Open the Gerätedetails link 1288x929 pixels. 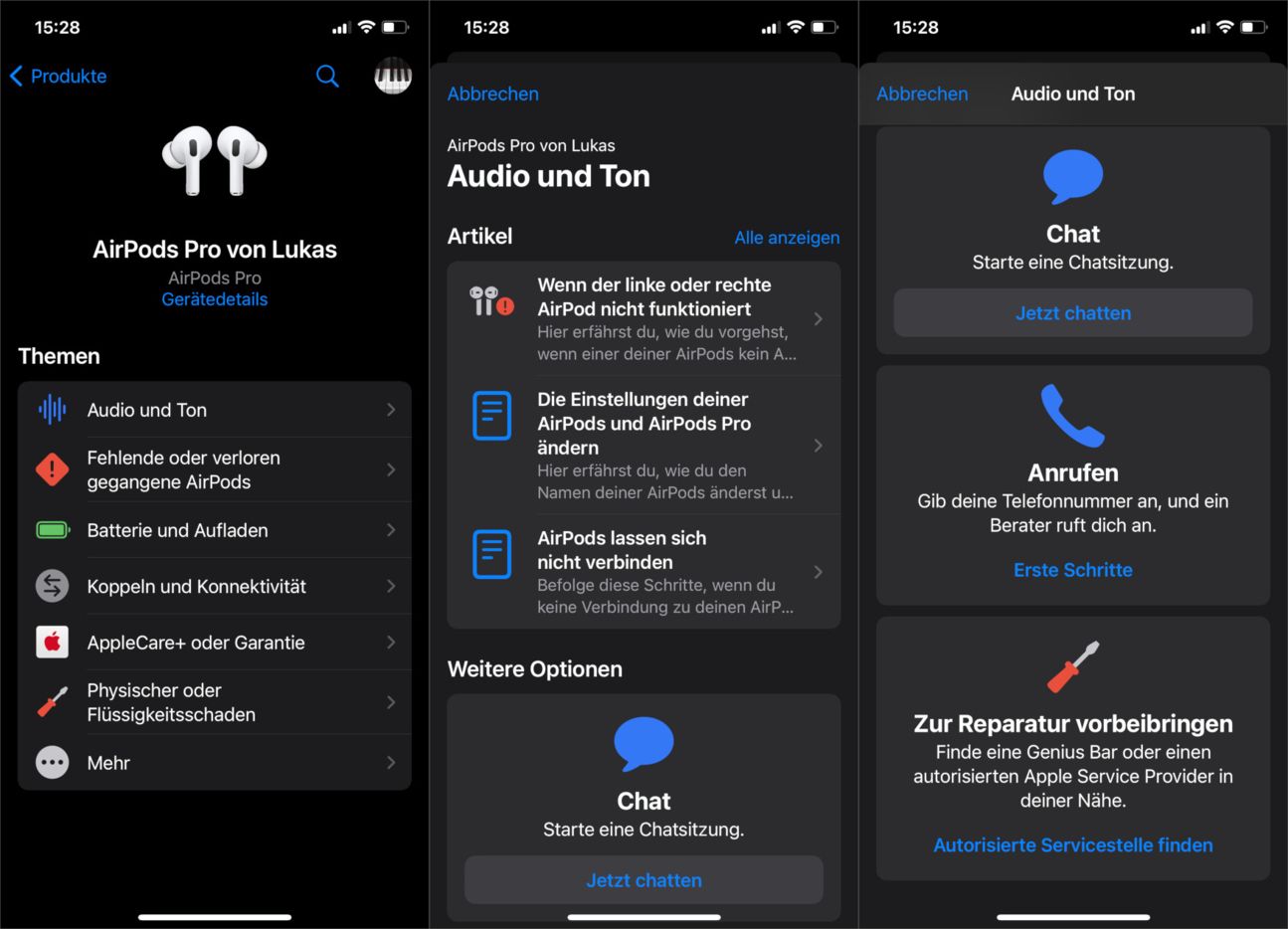click(x=214, y=299)
